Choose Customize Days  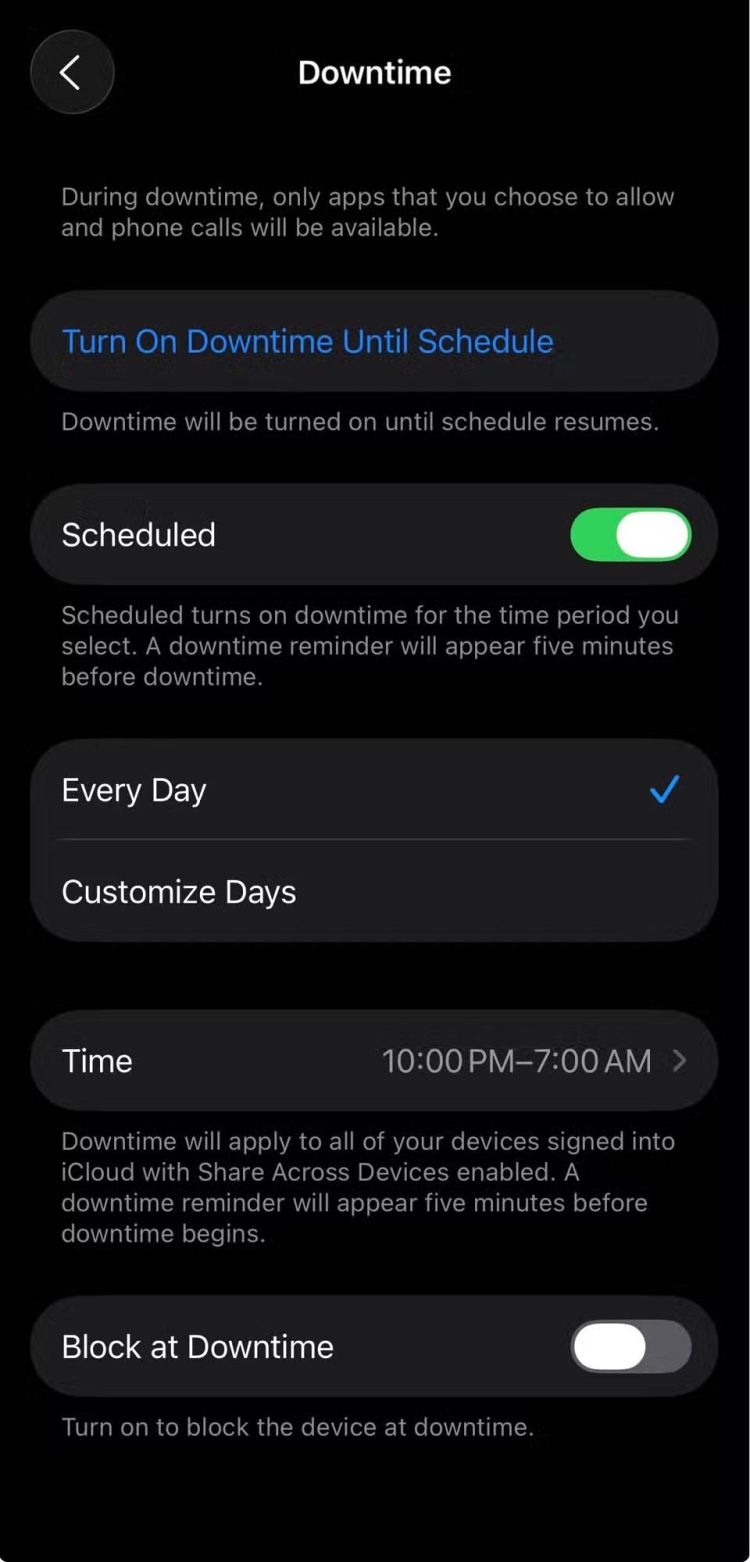pos(374,891)
